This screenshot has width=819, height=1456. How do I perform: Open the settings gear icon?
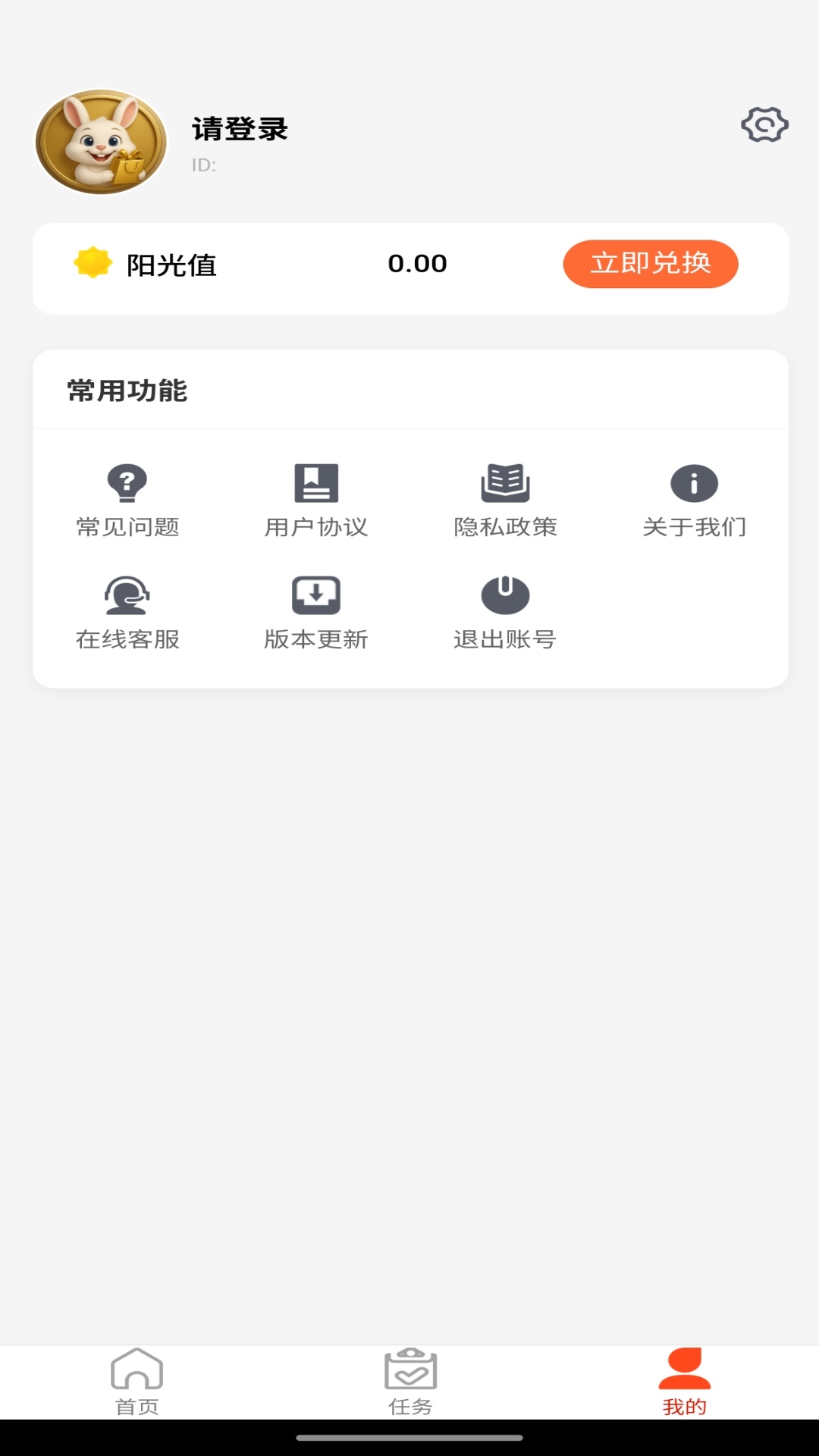click(x=765, y=124)
